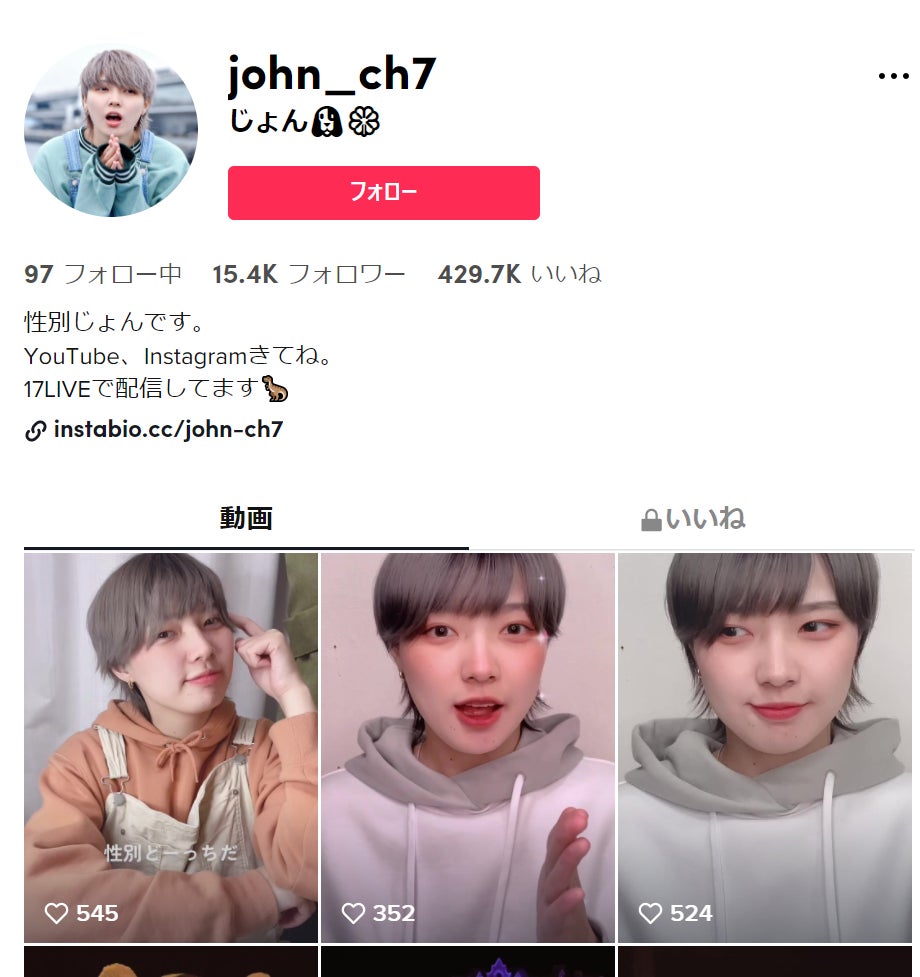Image resolution: width=920 pixels, height=977 pixels.
Task: Open the instabio.cc/john-ch7 link
Action: (168, 430)
